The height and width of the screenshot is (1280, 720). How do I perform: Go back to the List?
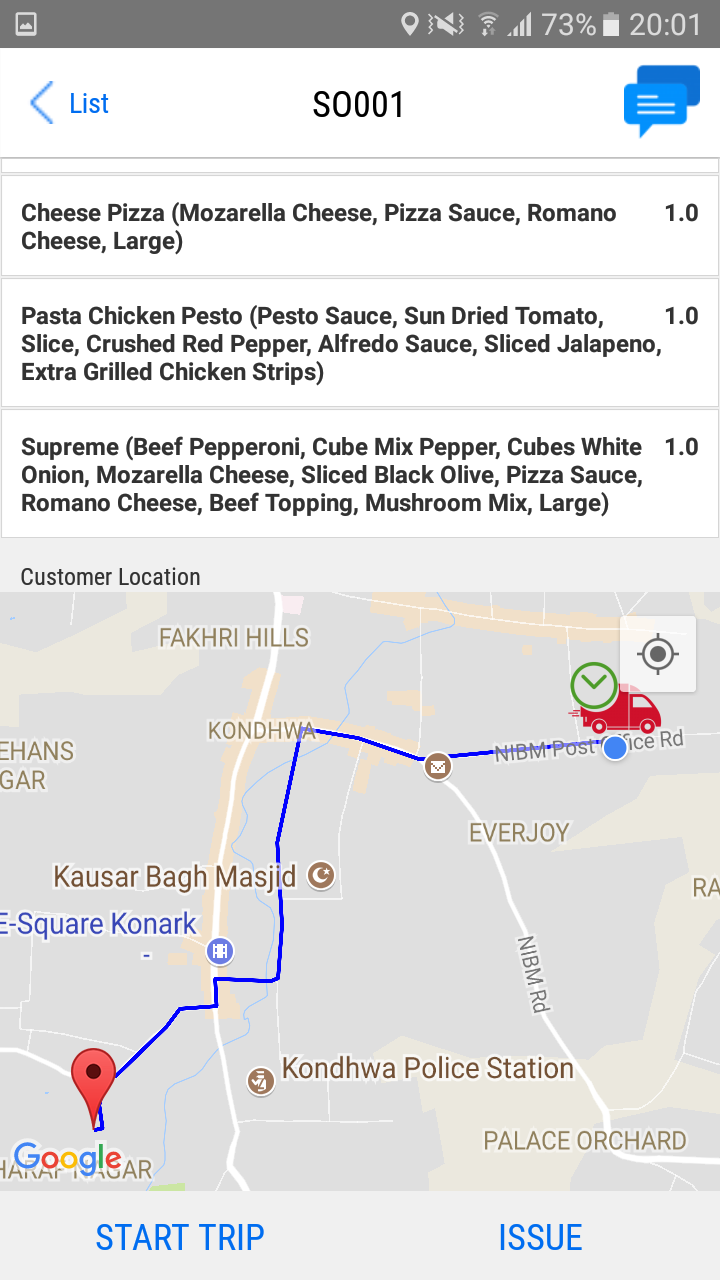[x=70, y=103]
